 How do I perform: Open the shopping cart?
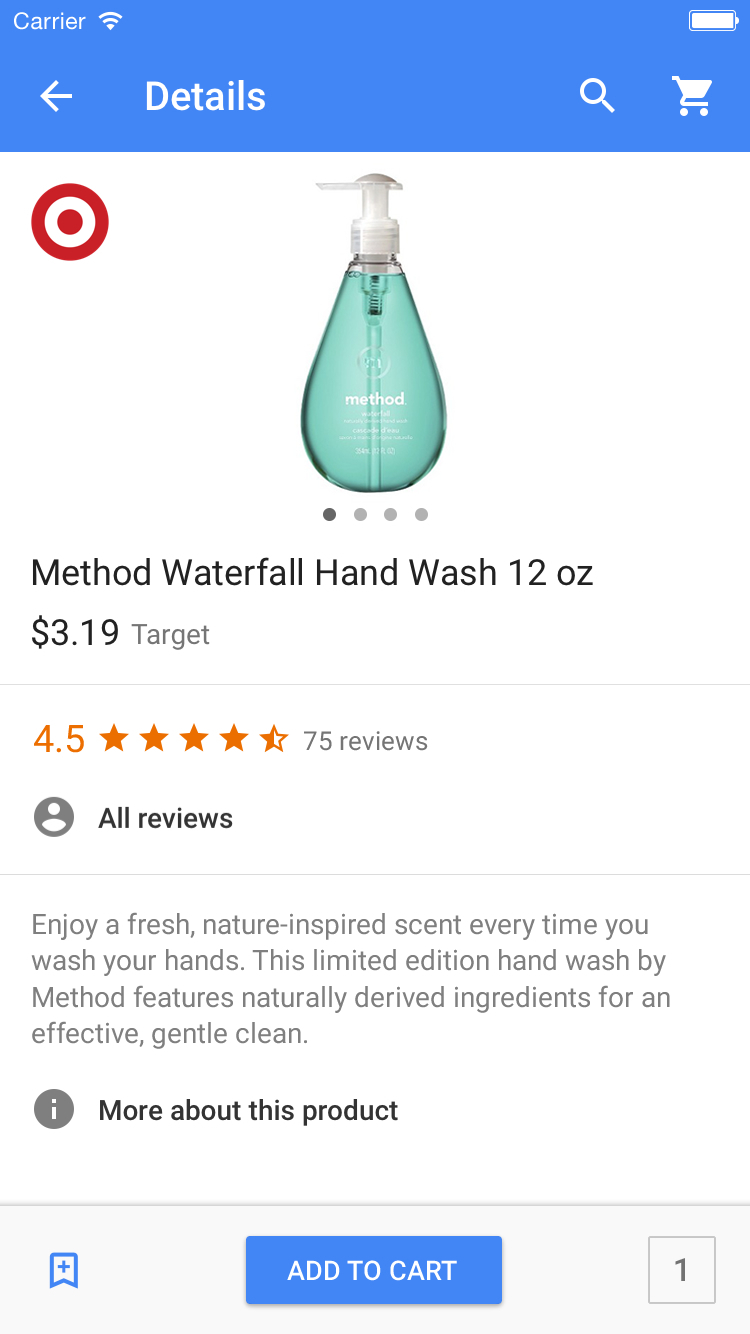click(692, 97)
